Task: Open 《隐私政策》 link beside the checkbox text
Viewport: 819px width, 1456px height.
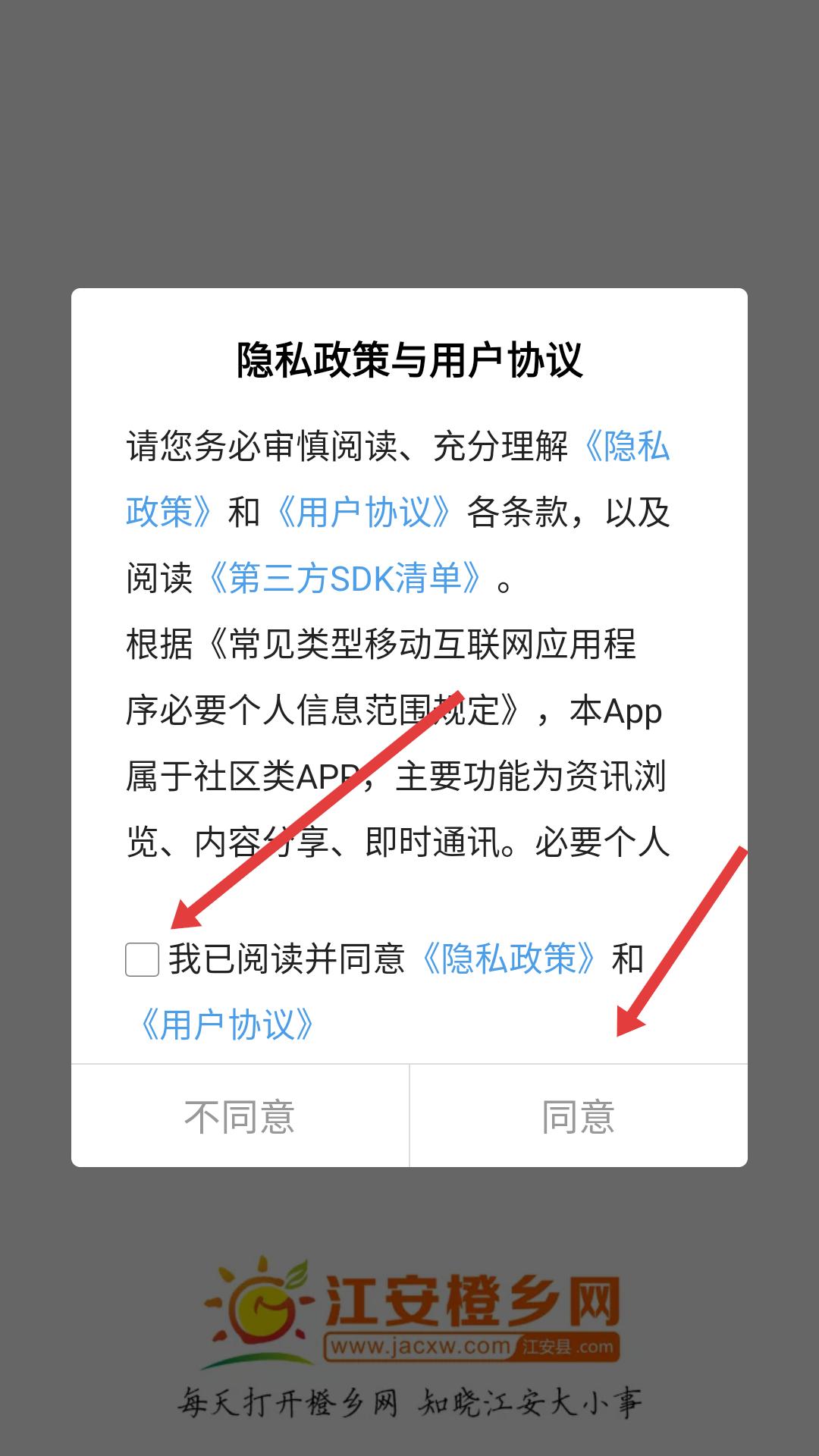Action: (x=509, y=959)
